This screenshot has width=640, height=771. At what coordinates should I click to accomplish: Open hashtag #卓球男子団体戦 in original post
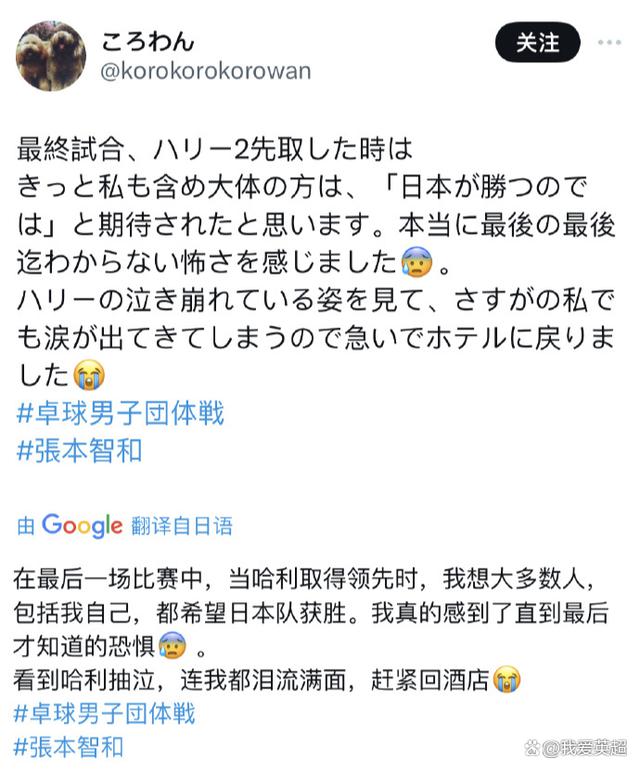tap(120, 412)
